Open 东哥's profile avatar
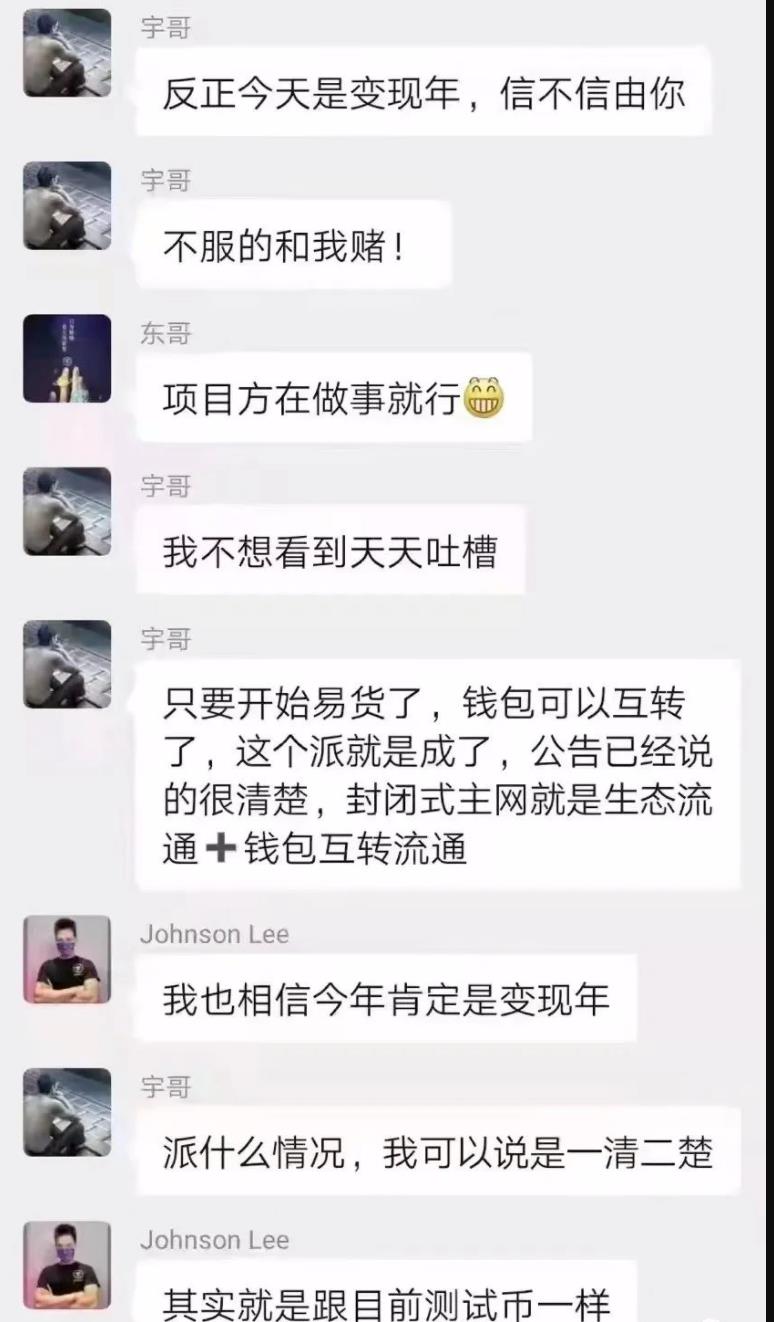774x1322 pixels. [67, 358]
